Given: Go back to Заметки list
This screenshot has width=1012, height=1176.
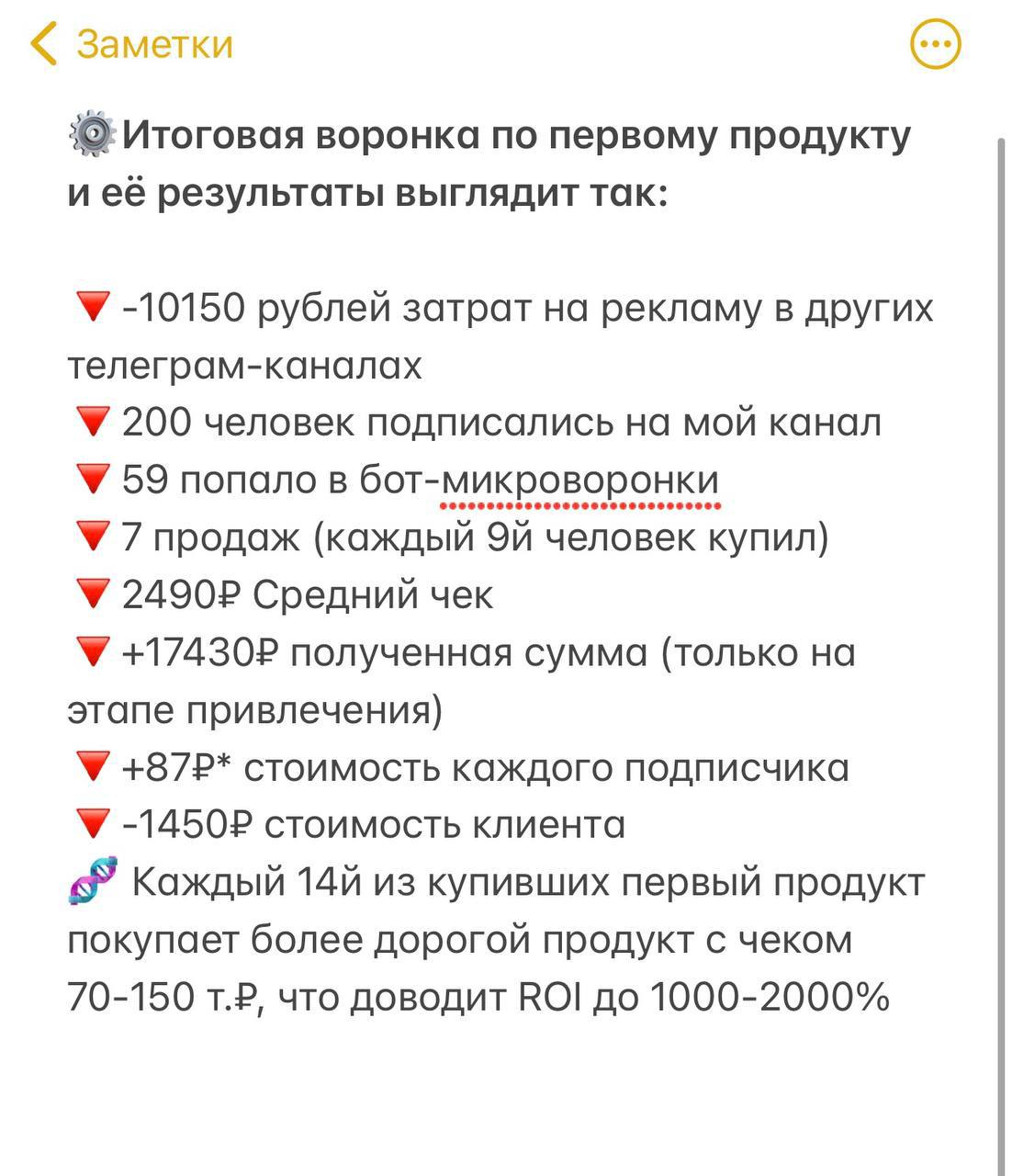Looking at the screenshot, I should tap(131, 44).
